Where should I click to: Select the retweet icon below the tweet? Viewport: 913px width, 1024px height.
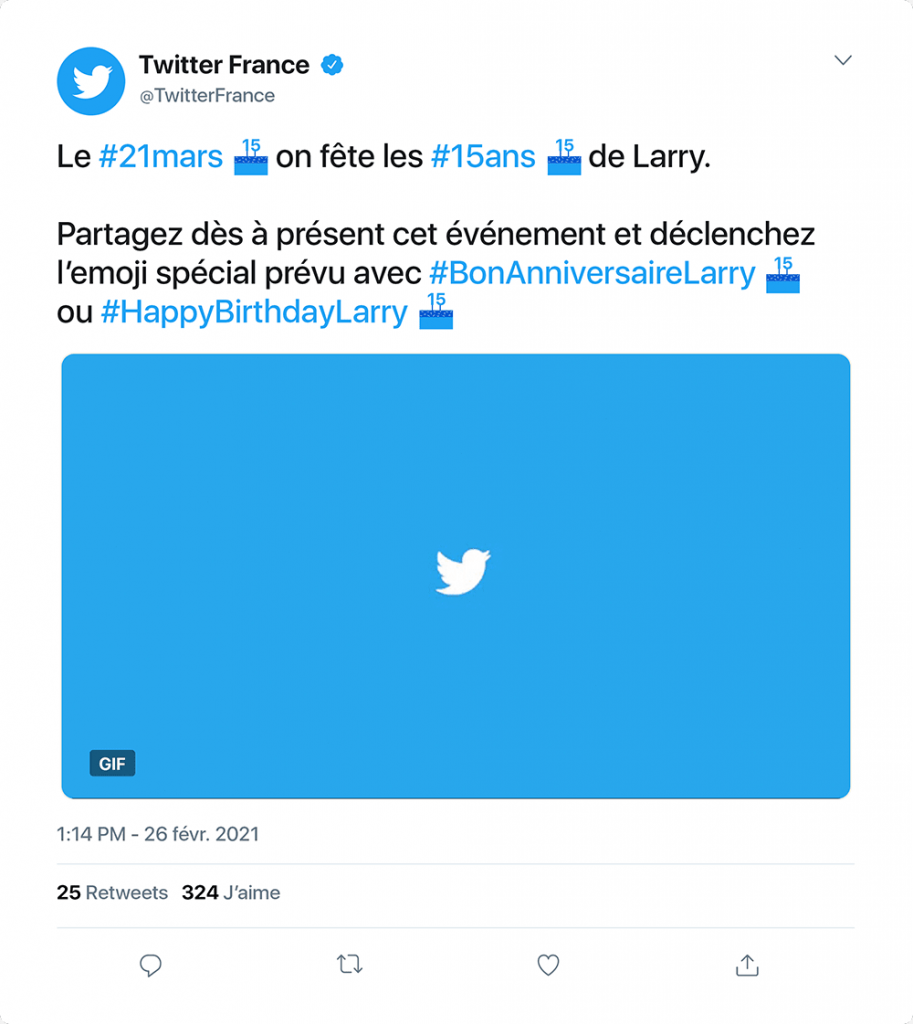coord(349,964)
